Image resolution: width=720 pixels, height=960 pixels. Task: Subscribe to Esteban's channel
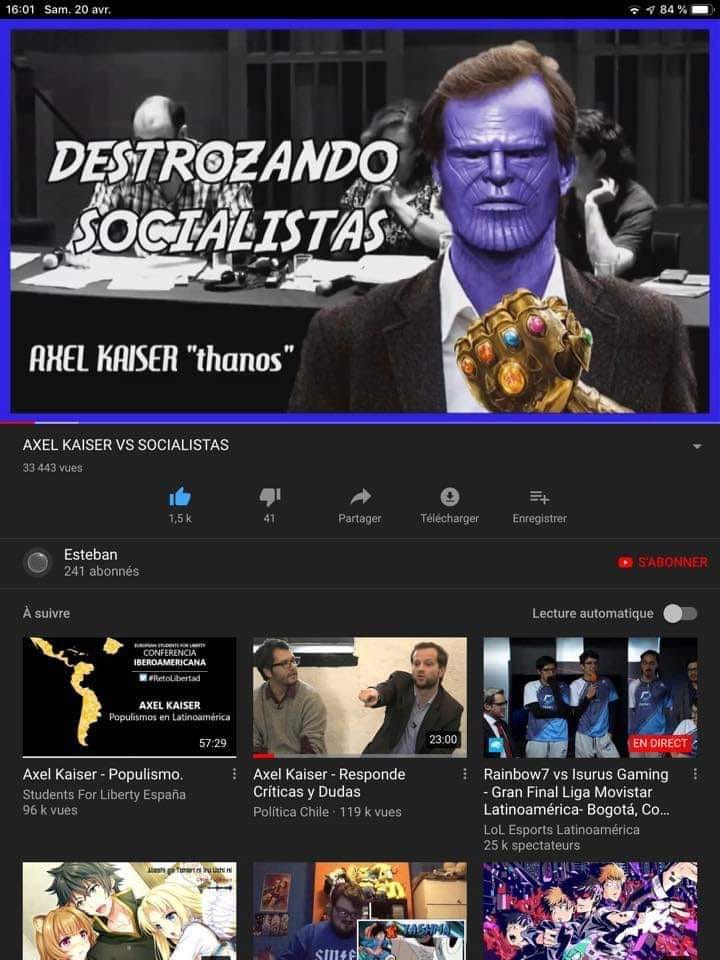point(663,562)
